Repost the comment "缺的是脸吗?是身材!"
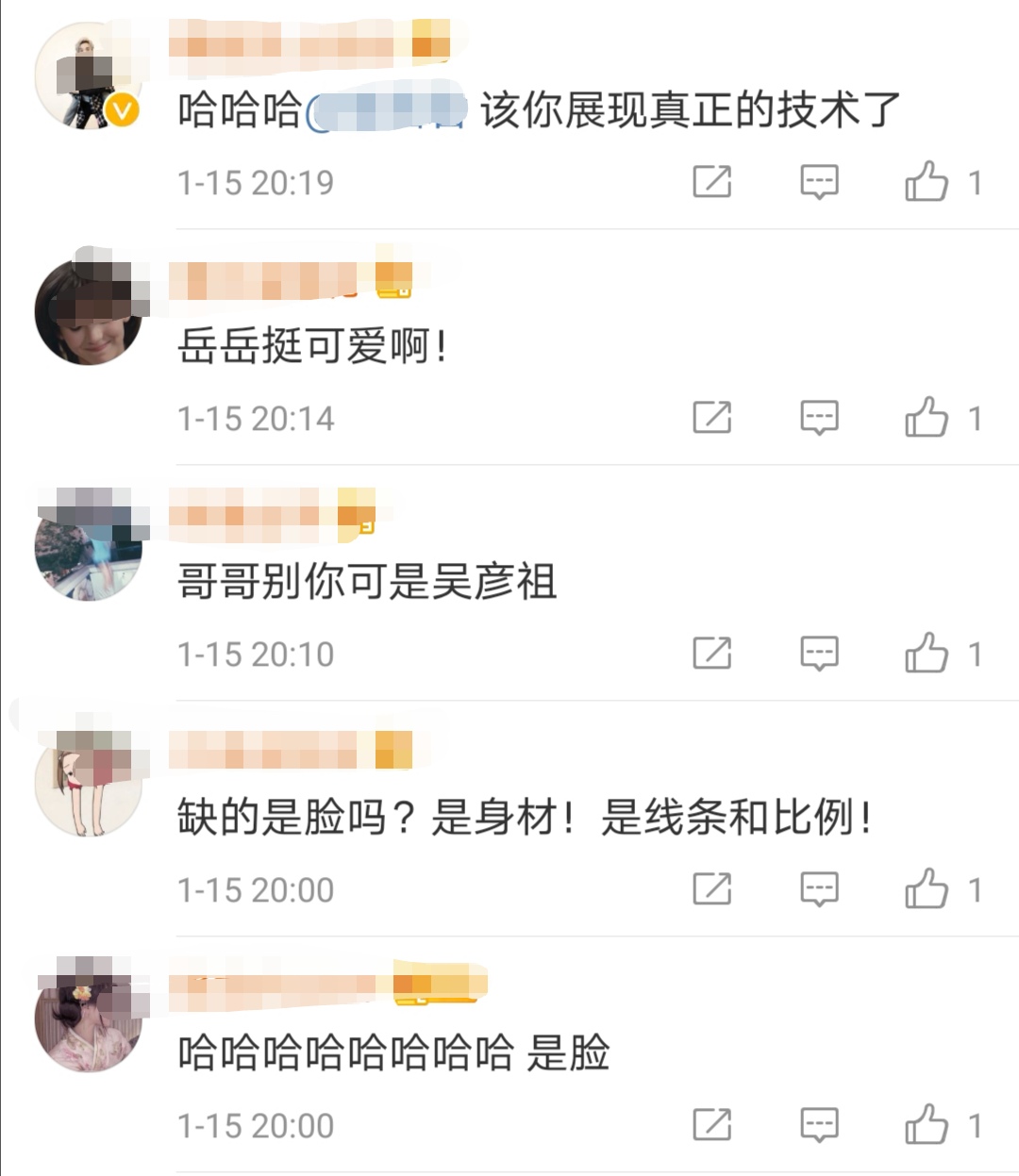Screen dimensions: 1019x1176 (x=711, y=888)
